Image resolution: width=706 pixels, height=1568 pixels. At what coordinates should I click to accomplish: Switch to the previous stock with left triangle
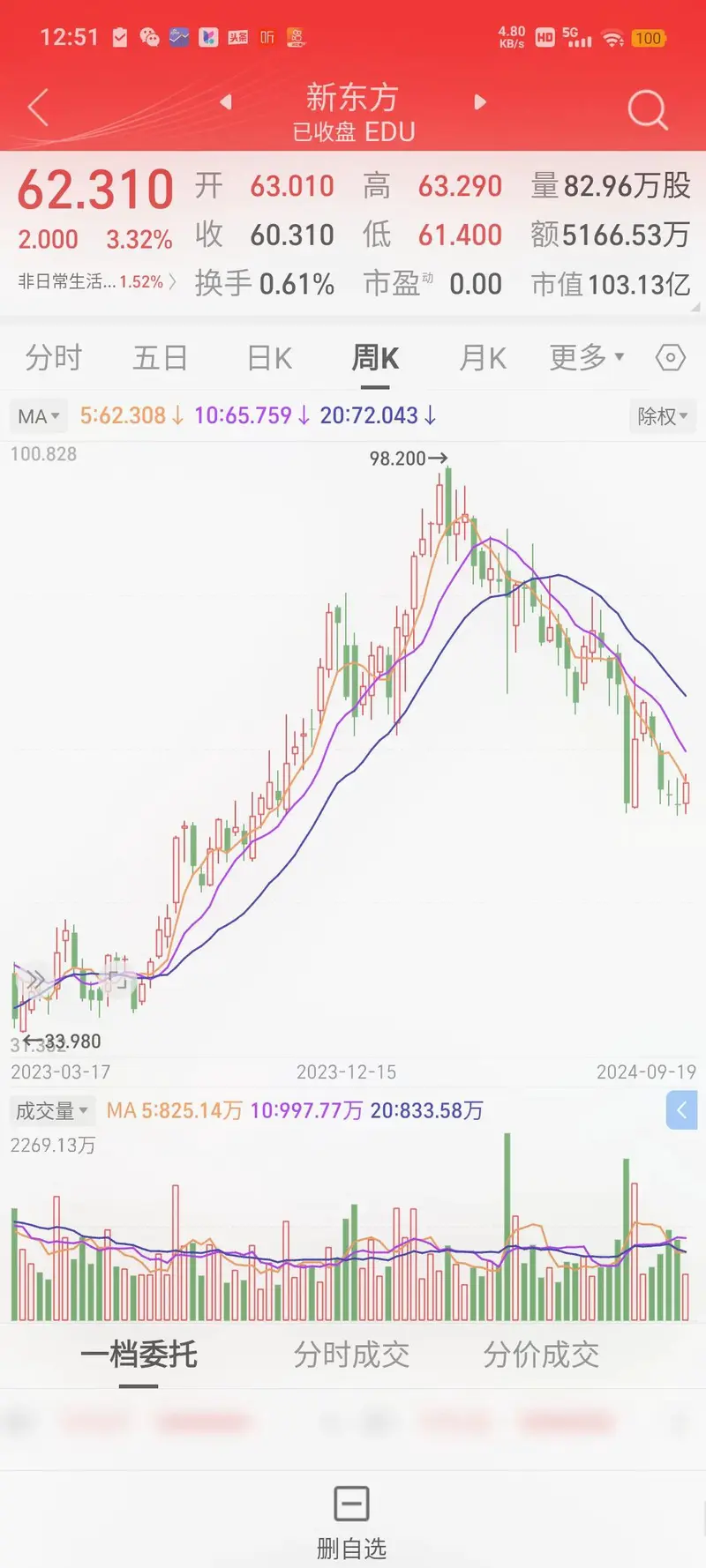226,102
